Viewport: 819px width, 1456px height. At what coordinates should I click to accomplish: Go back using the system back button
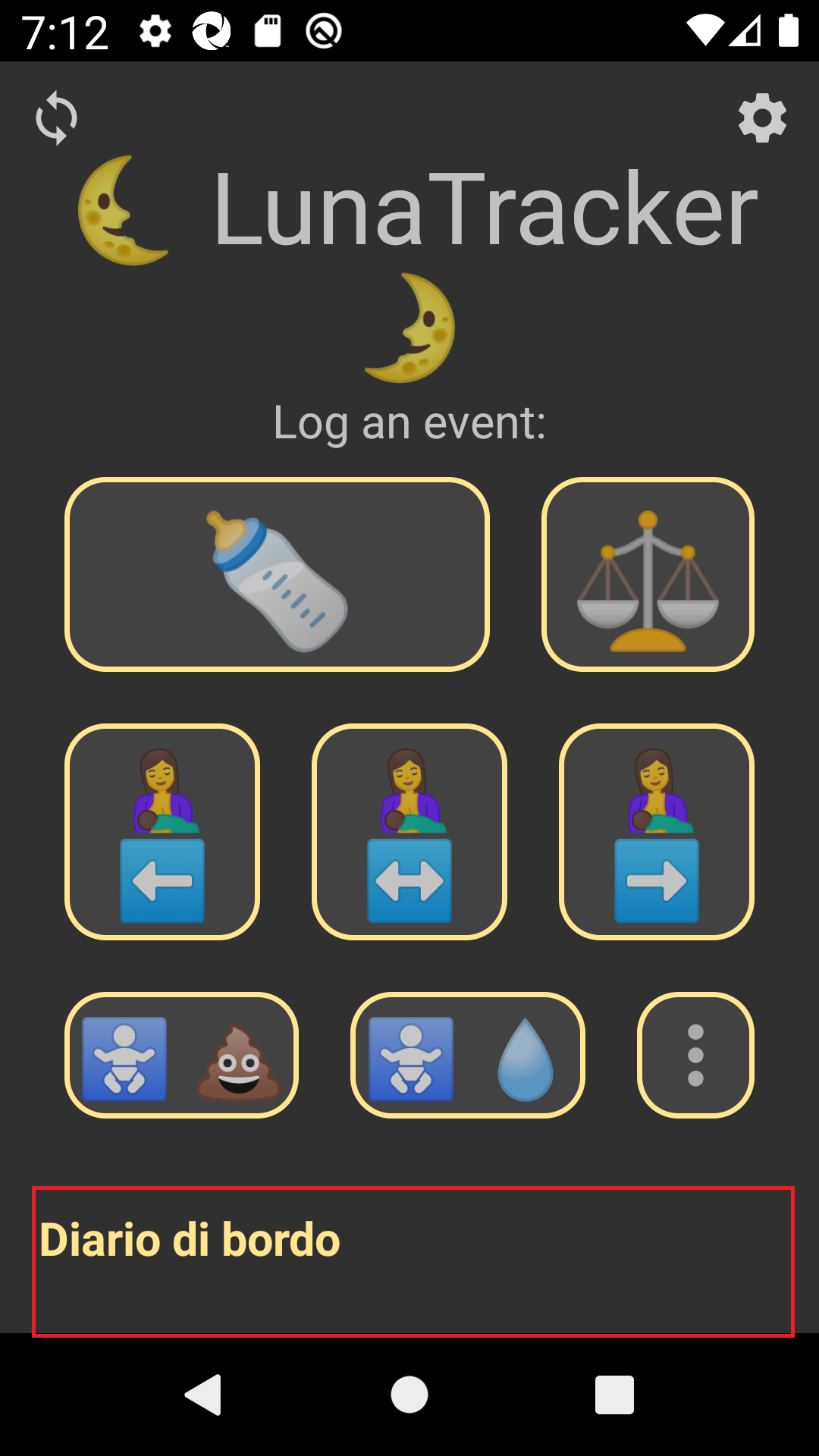[x=203, y=1394]
